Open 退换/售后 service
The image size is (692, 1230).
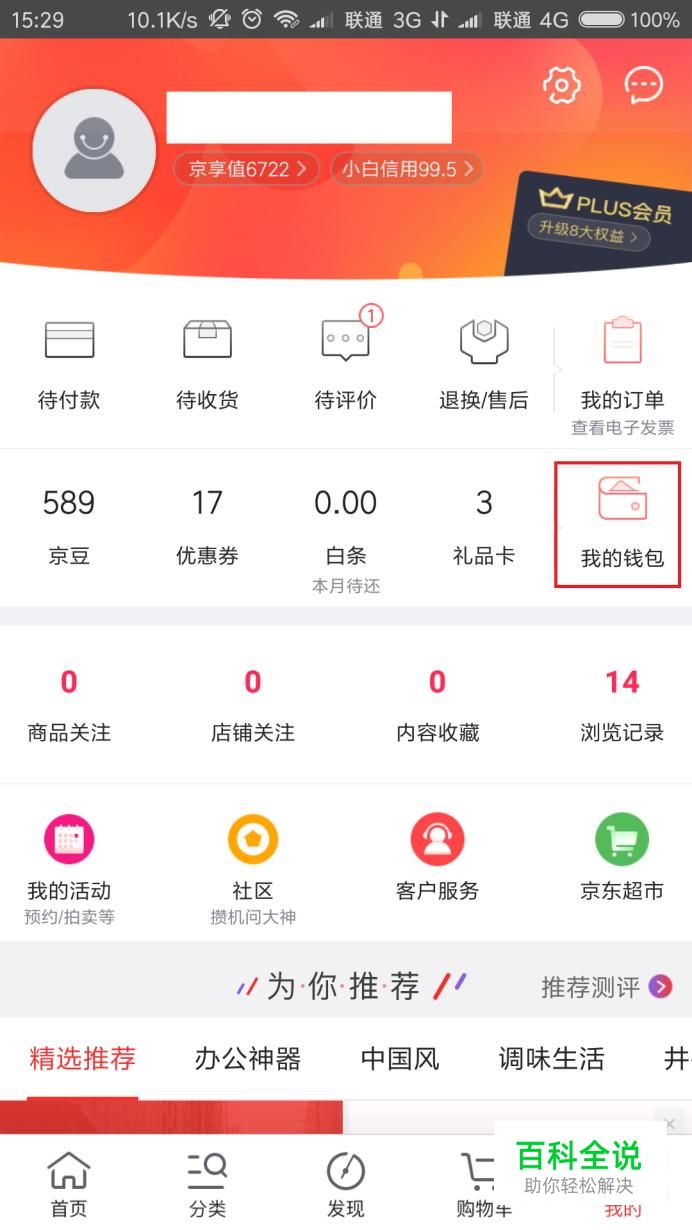(484, 365)
